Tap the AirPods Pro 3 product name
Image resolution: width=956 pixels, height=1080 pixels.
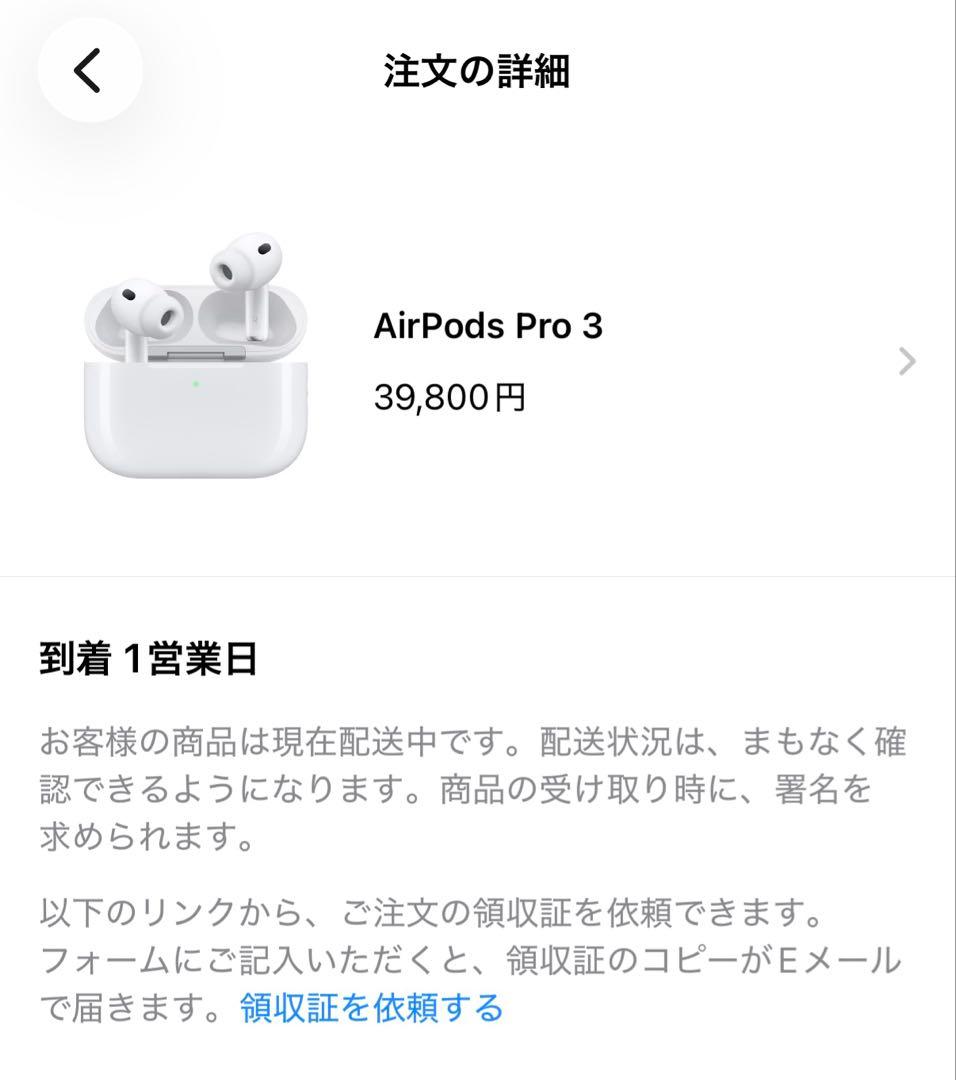pyautogui.click(x=490, y=326)
